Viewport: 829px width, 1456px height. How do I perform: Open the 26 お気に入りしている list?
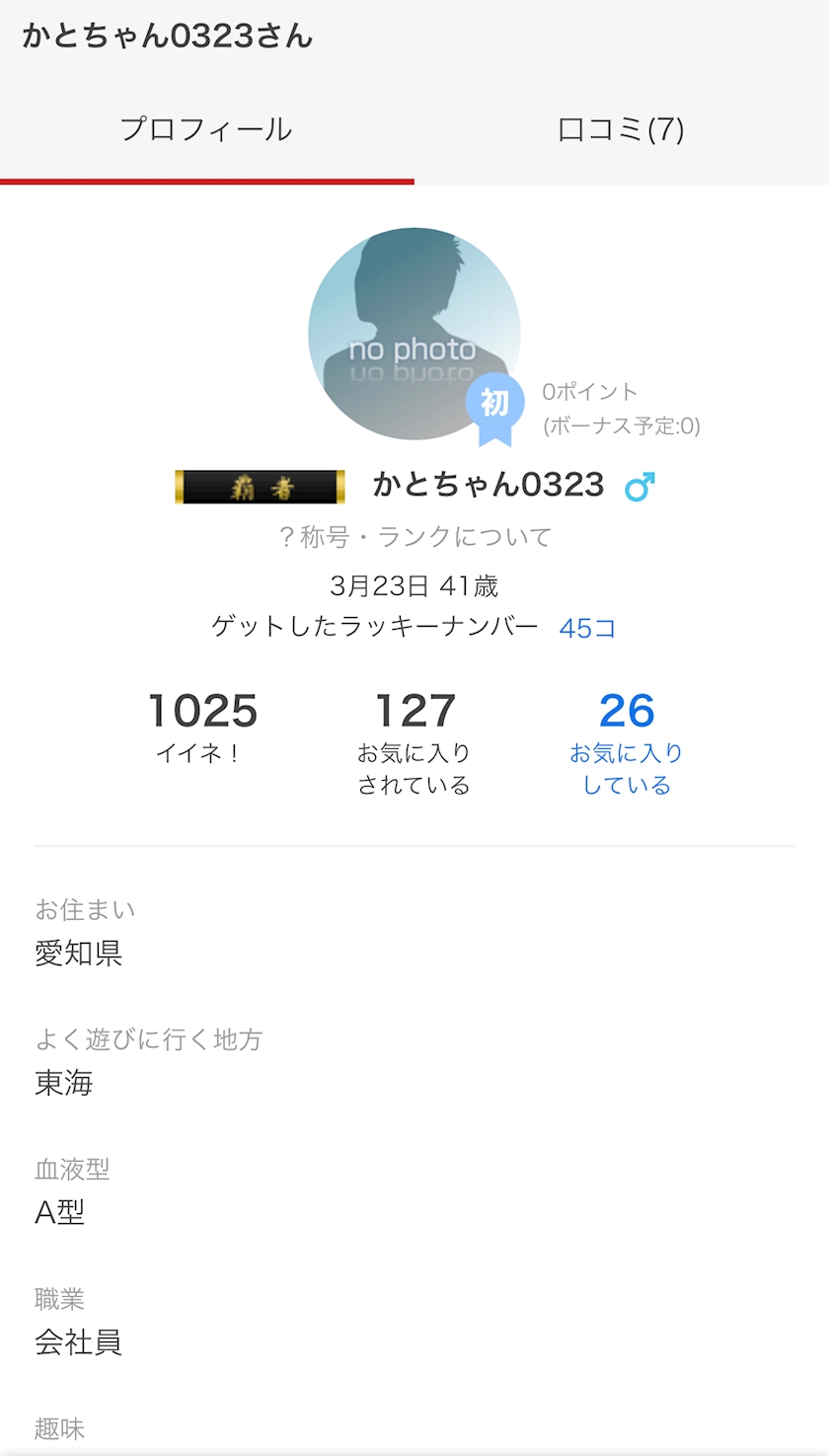click(627, 742)
